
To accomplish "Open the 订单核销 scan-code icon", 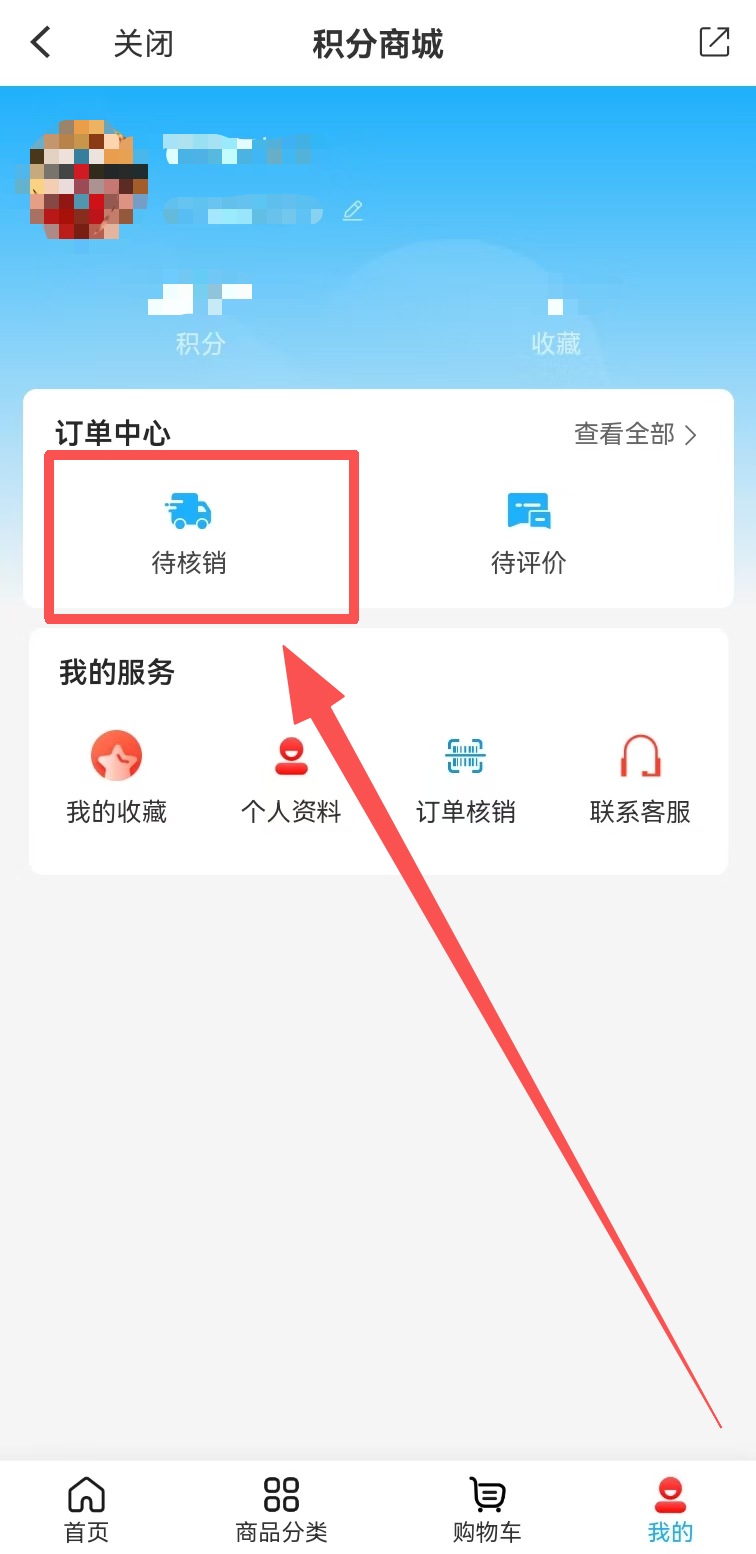I will [466, 757].
